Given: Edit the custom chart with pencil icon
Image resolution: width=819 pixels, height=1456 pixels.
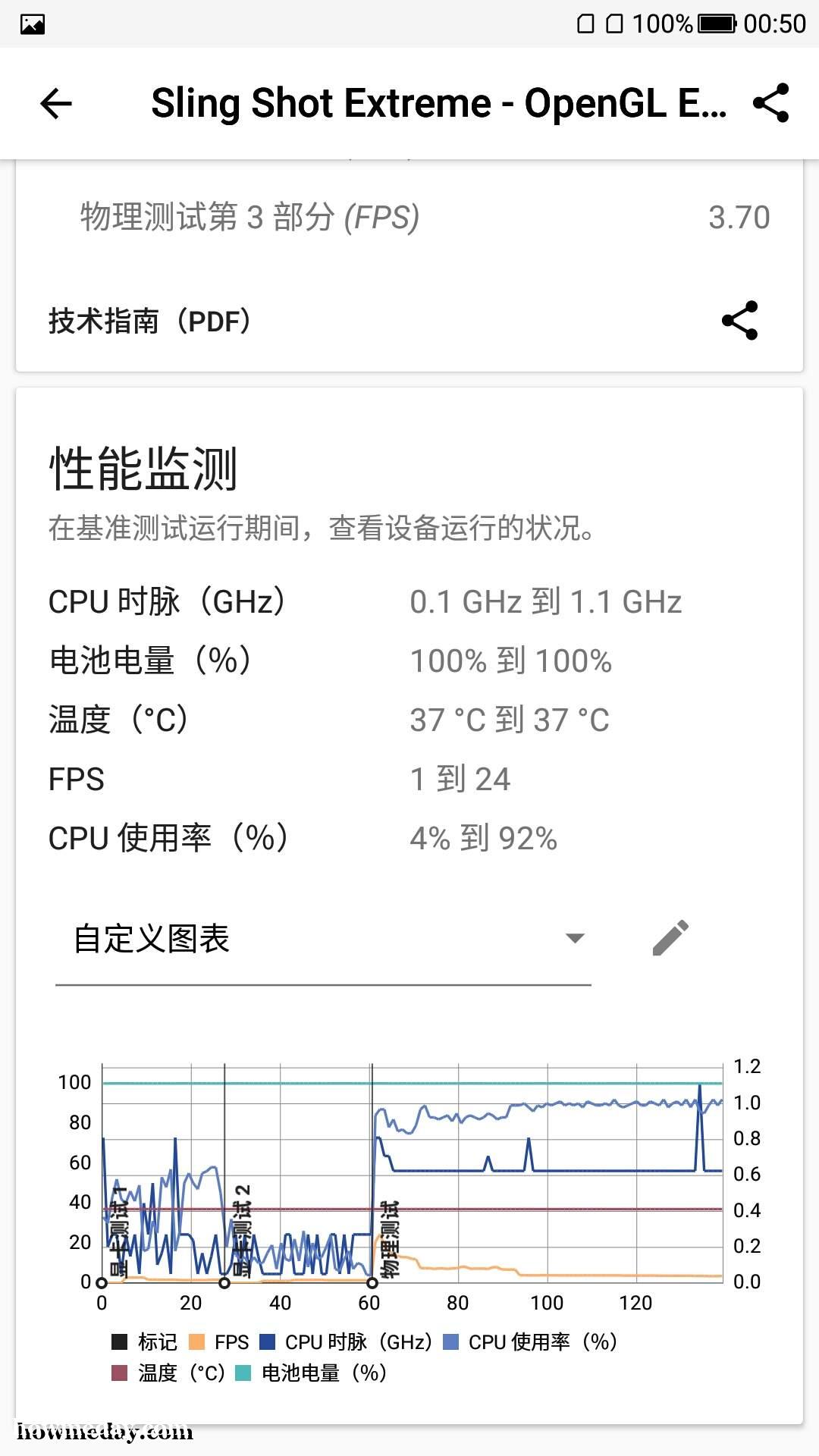Looking at the screenshot, I should click(x=671, y=938).
